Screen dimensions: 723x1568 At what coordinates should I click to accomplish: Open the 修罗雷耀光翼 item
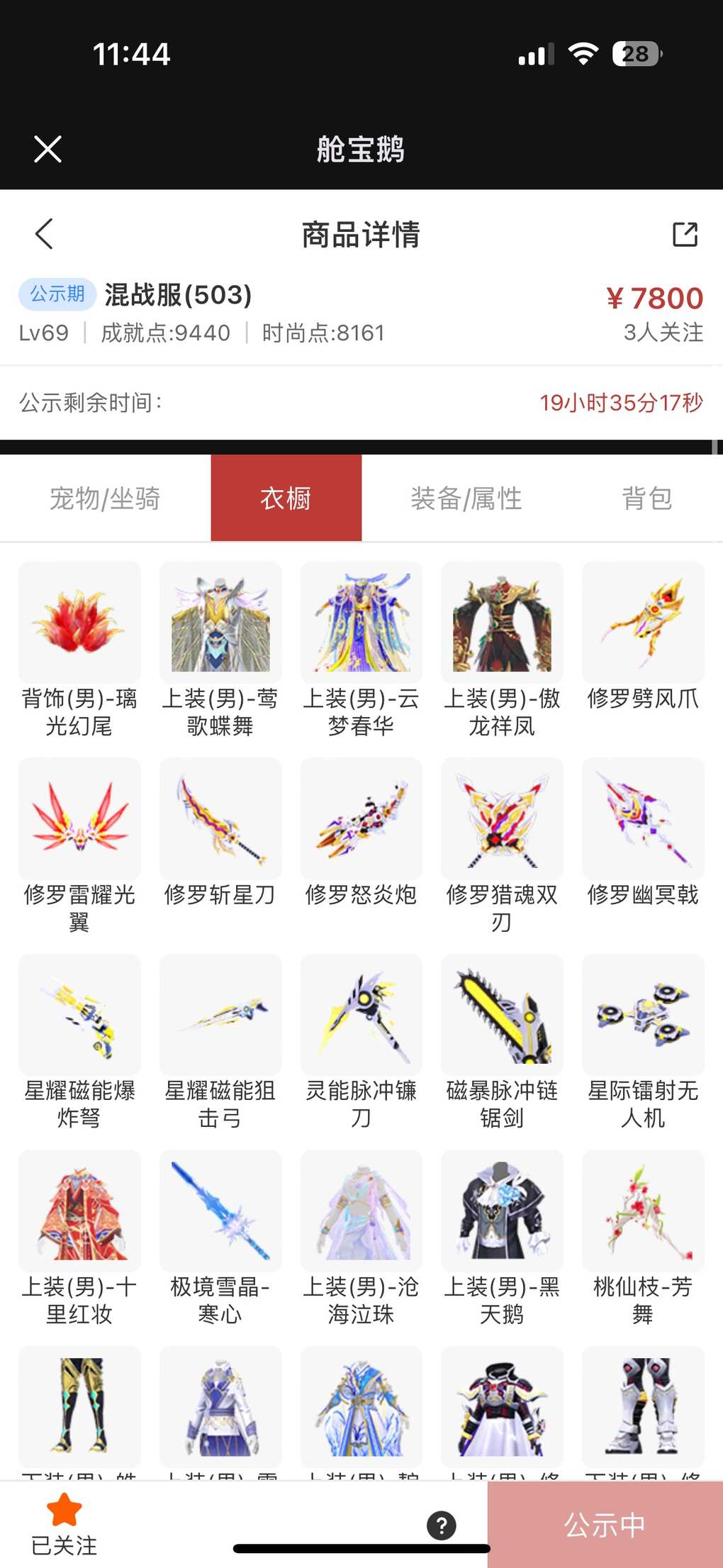79,820
